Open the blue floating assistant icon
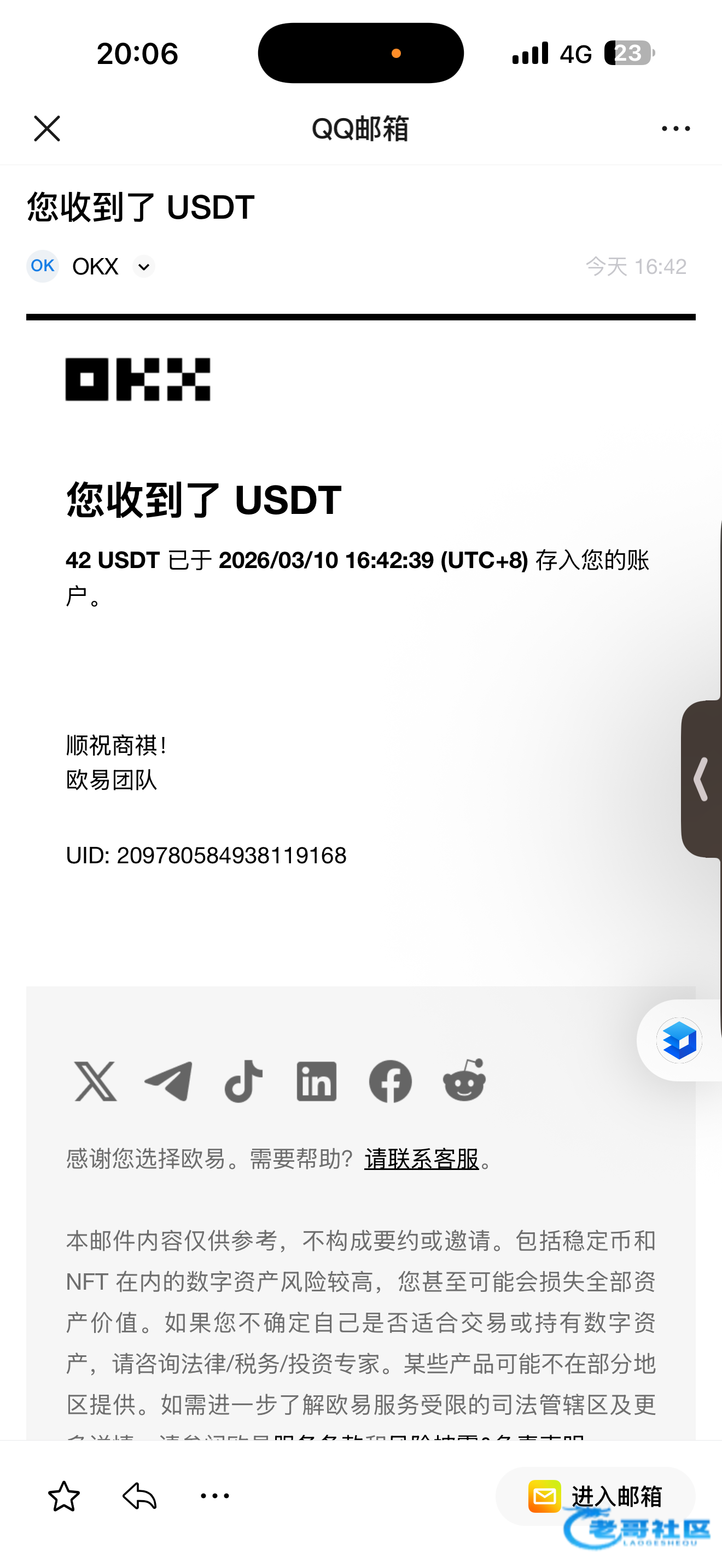The width and height of the screenshot is (722, 1568). (679, 1040)
